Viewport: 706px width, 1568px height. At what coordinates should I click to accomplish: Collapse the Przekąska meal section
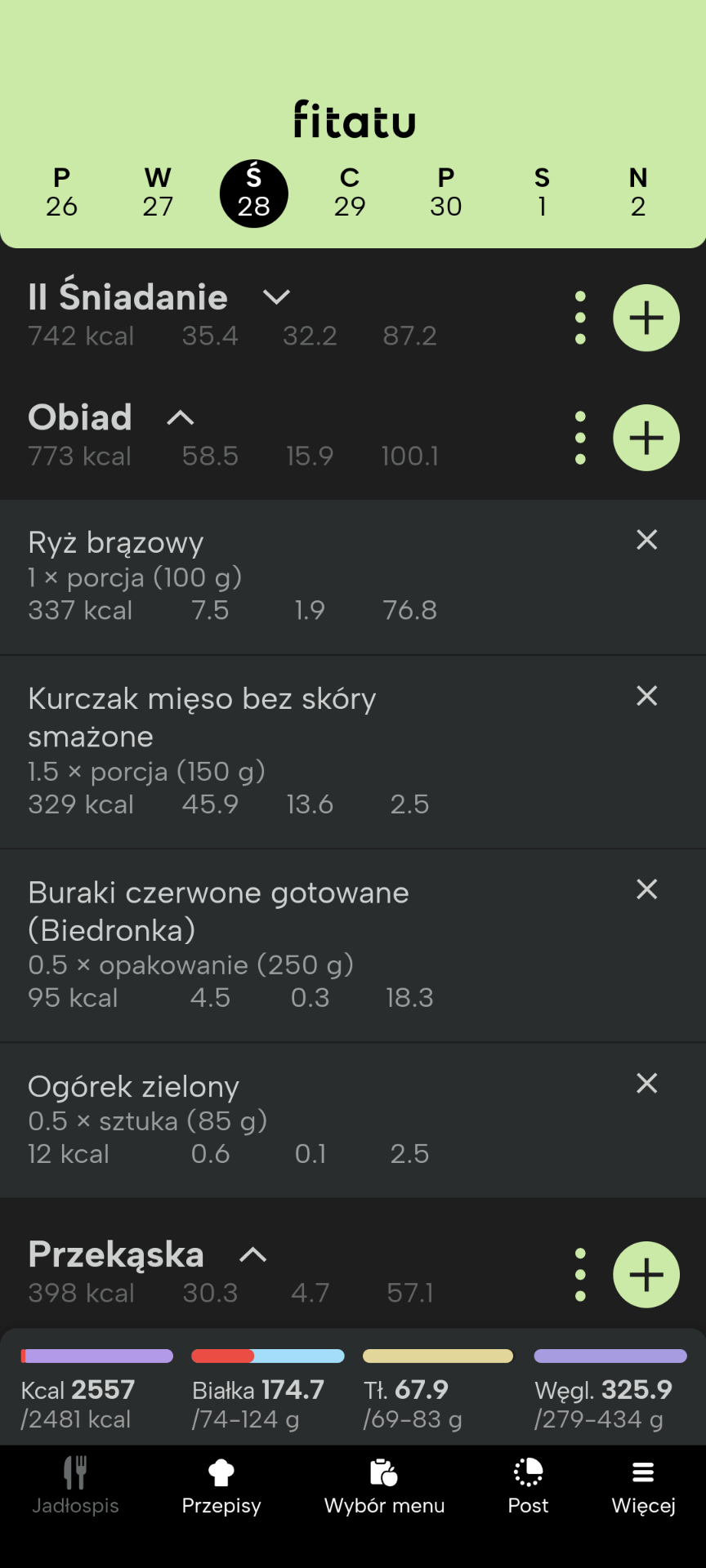(252, 1255)
